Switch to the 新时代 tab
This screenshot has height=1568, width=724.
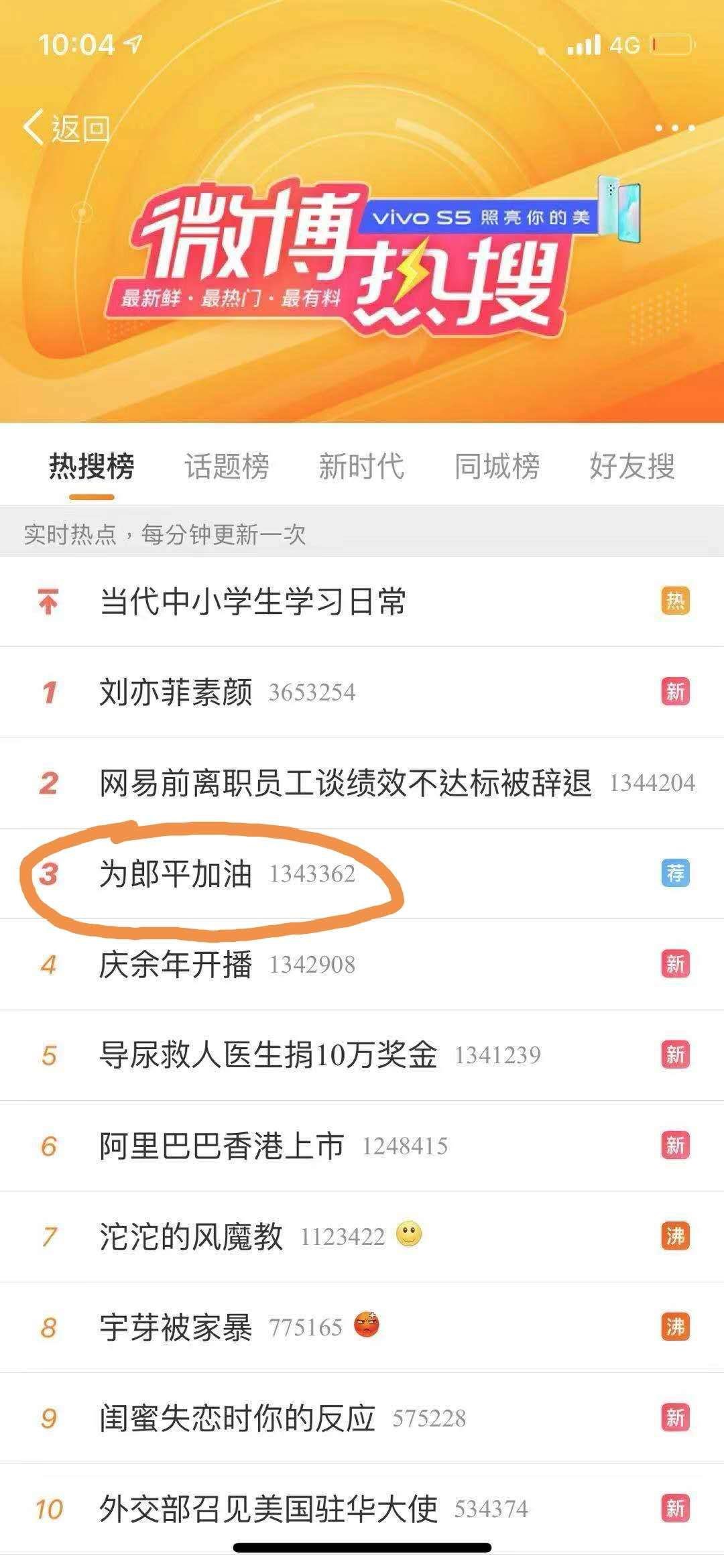[x=362, y=467]
